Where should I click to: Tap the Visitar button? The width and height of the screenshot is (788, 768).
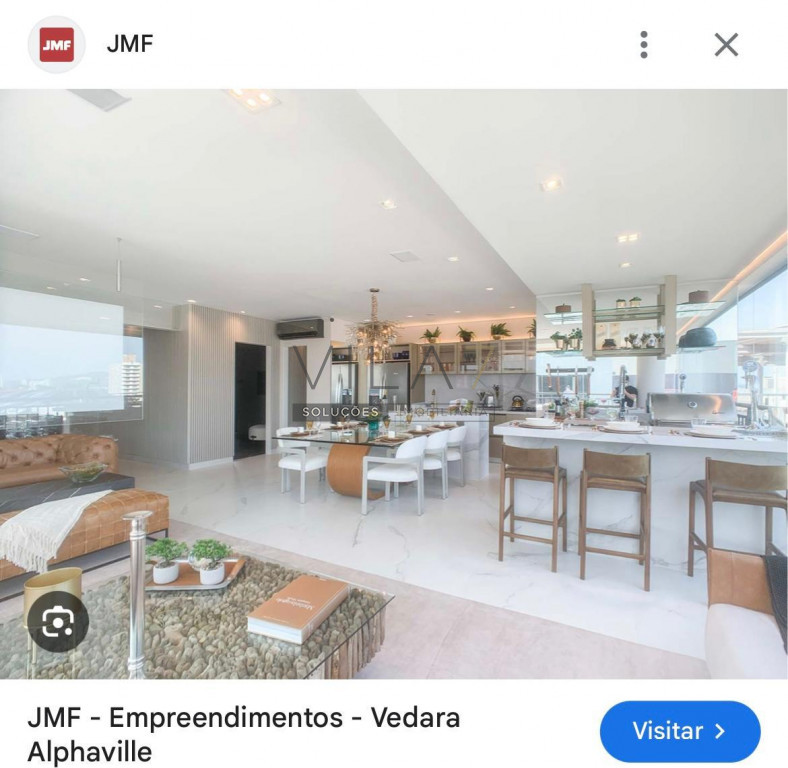[x=680, y=731]
